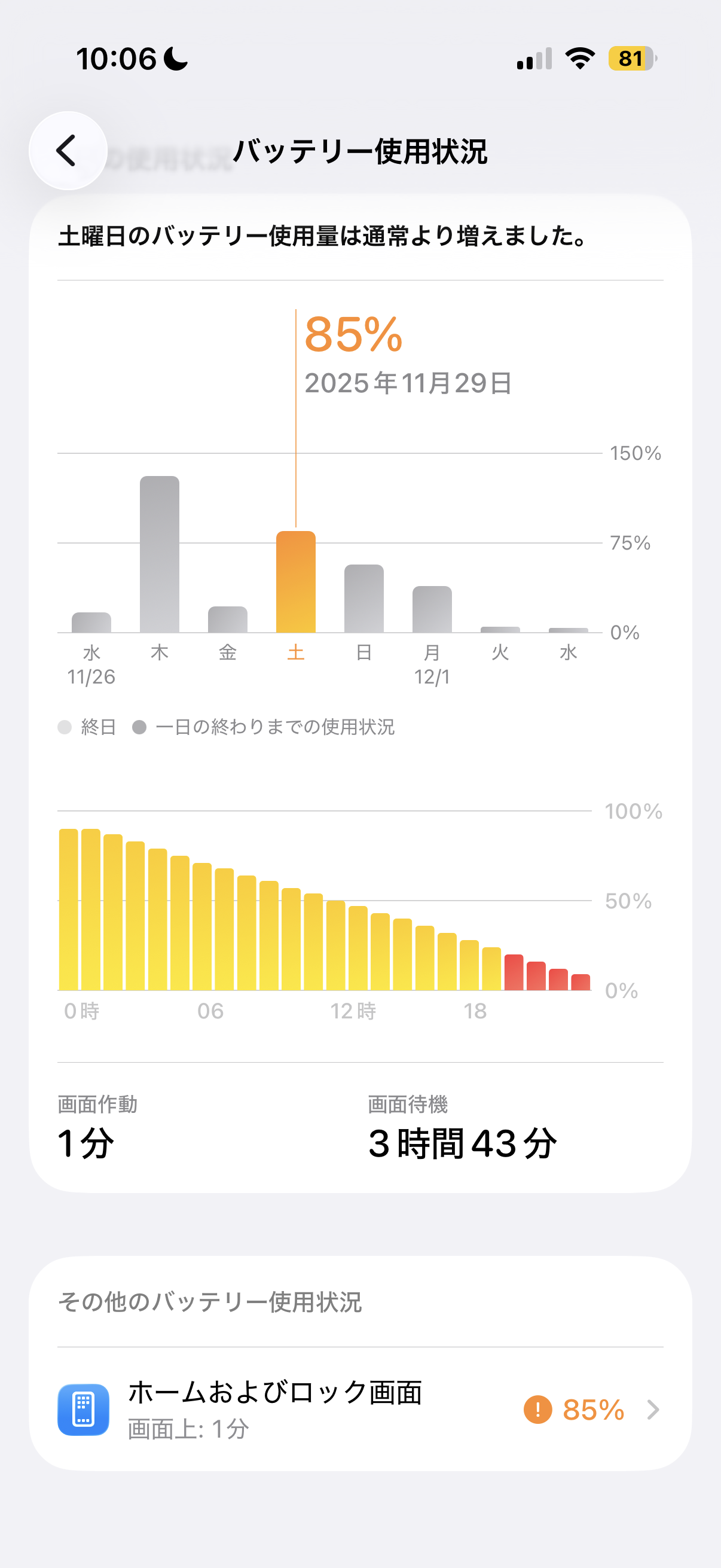Tap the highlighted 土 bar in the daily chart
Screen dimensions: 721x1568
click(296, 582)
